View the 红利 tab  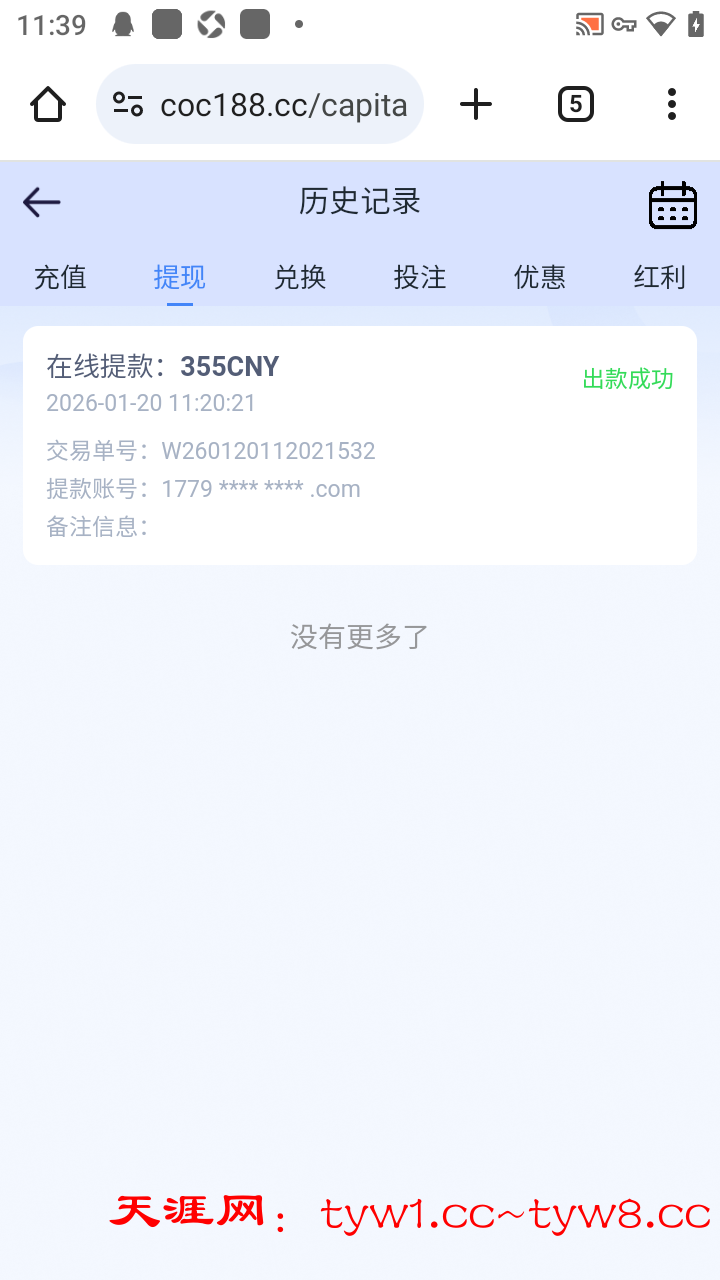pos(659,277)
